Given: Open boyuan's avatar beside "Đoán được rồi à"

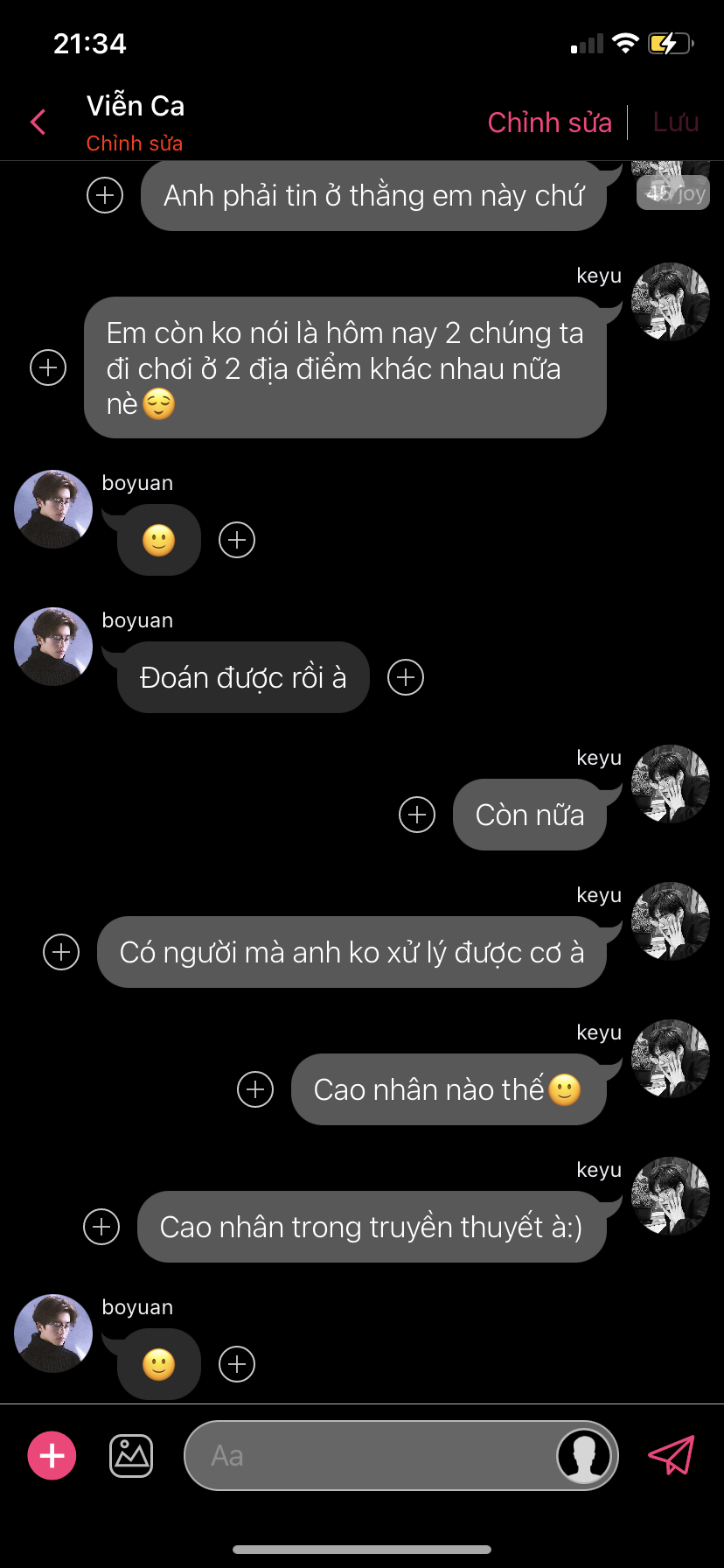Looking at the screenshot, I should [53, 647].
